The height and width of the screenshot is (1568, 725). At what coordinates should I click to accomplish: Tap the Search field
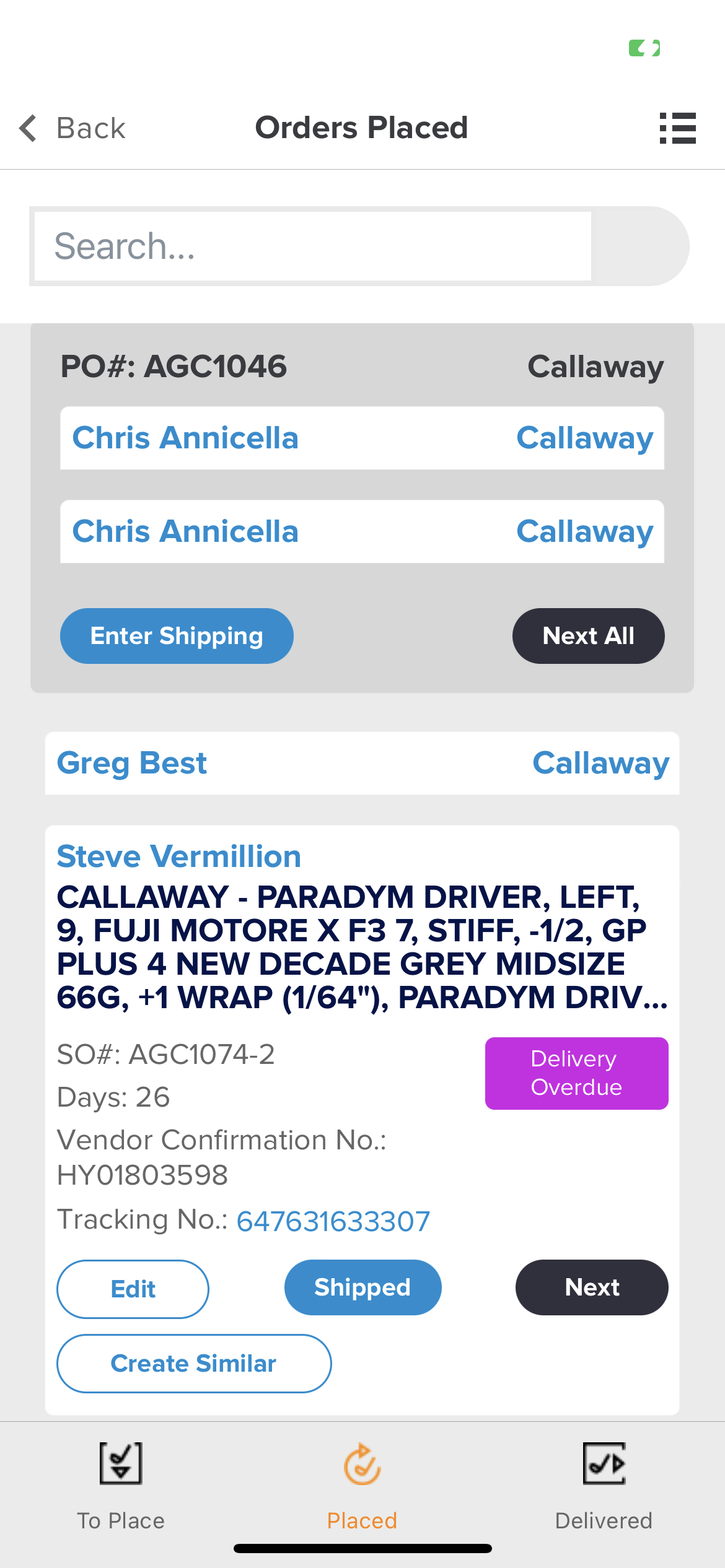point(313,246)
